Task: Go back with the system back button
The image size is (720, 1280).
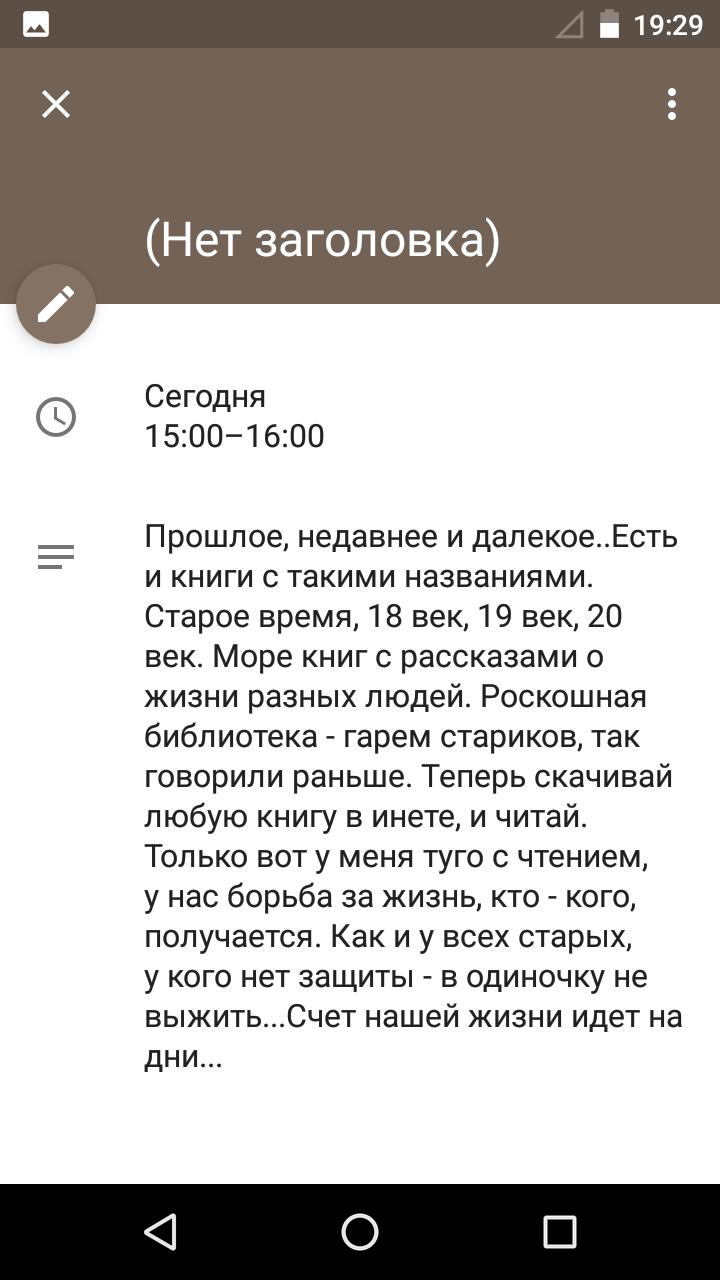Action: pos(160,1232)
